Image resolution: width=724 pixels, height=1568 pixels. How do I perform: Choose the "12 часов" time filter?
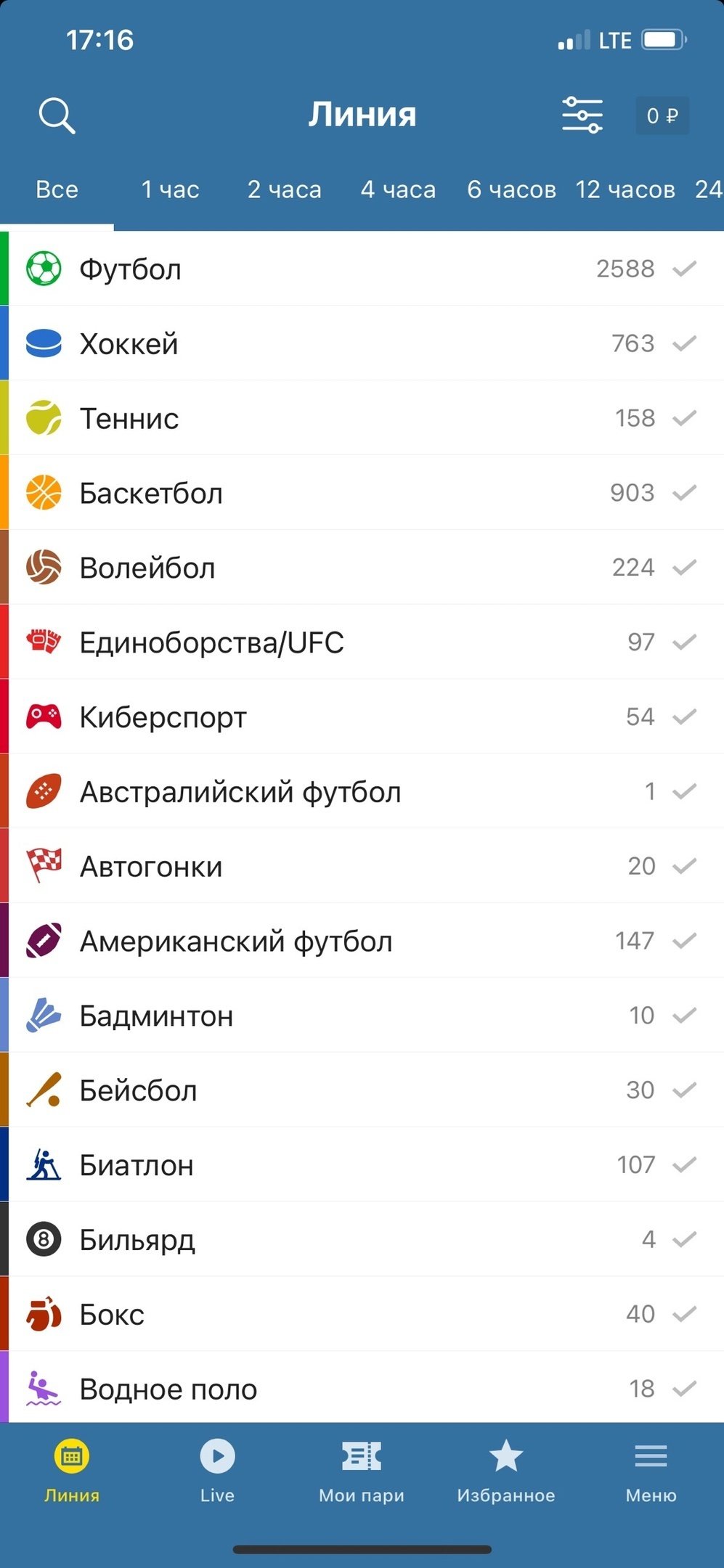click(x=625, y=190)
